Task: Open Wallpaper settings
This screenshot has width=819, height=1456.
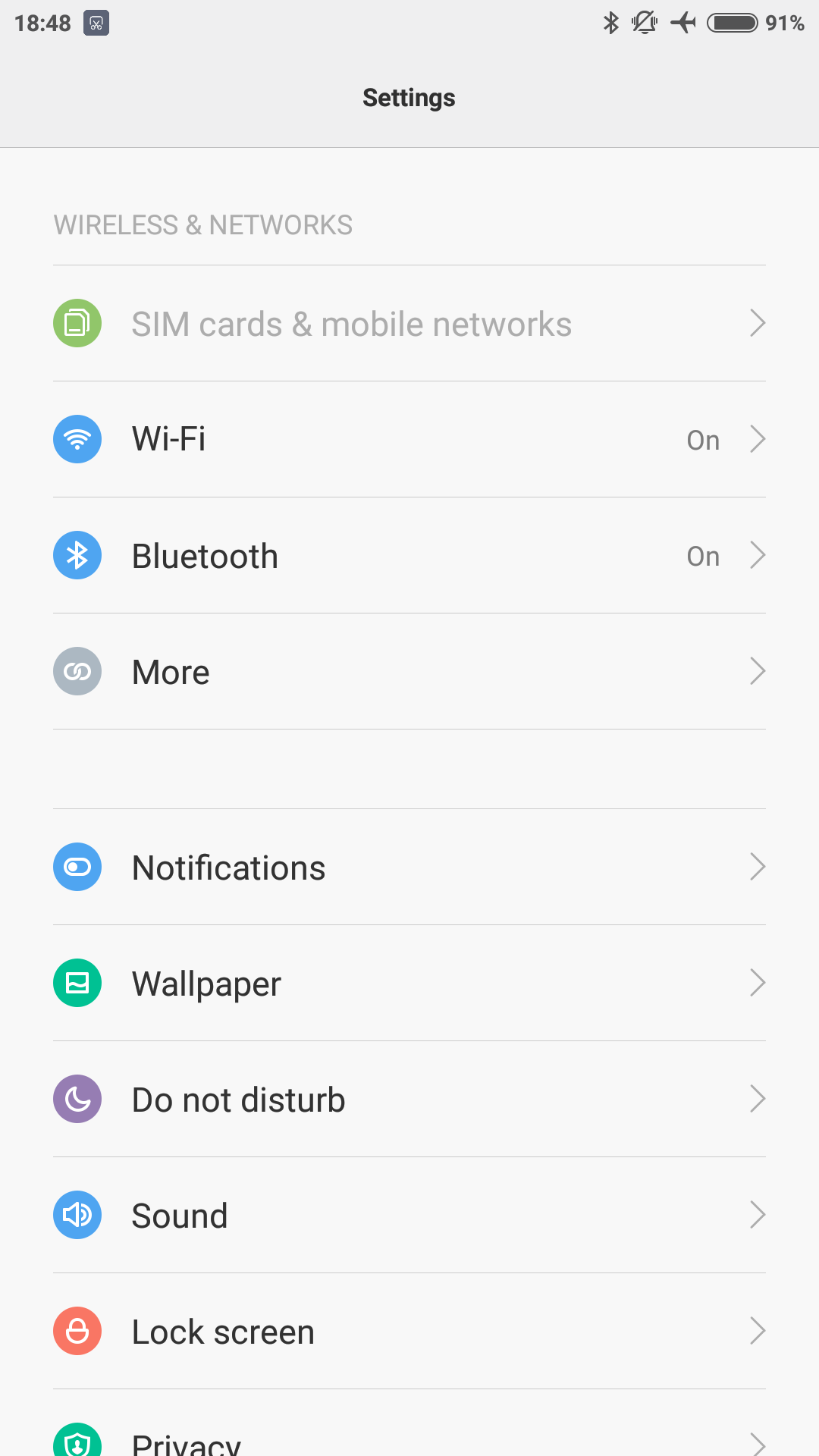Action: pos(409,984)
